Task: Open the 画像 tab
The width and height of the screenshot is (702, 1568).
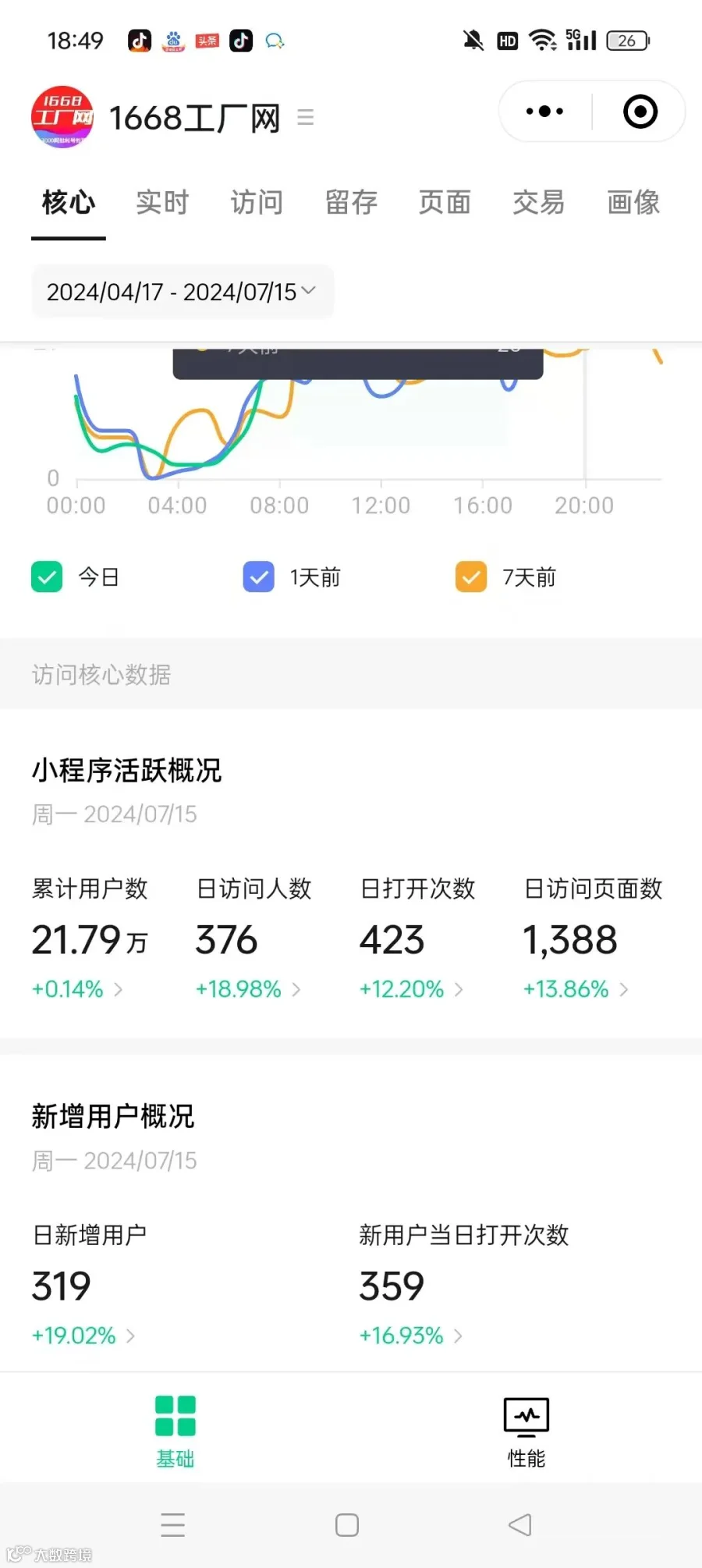Action: (x=633, y=203)
